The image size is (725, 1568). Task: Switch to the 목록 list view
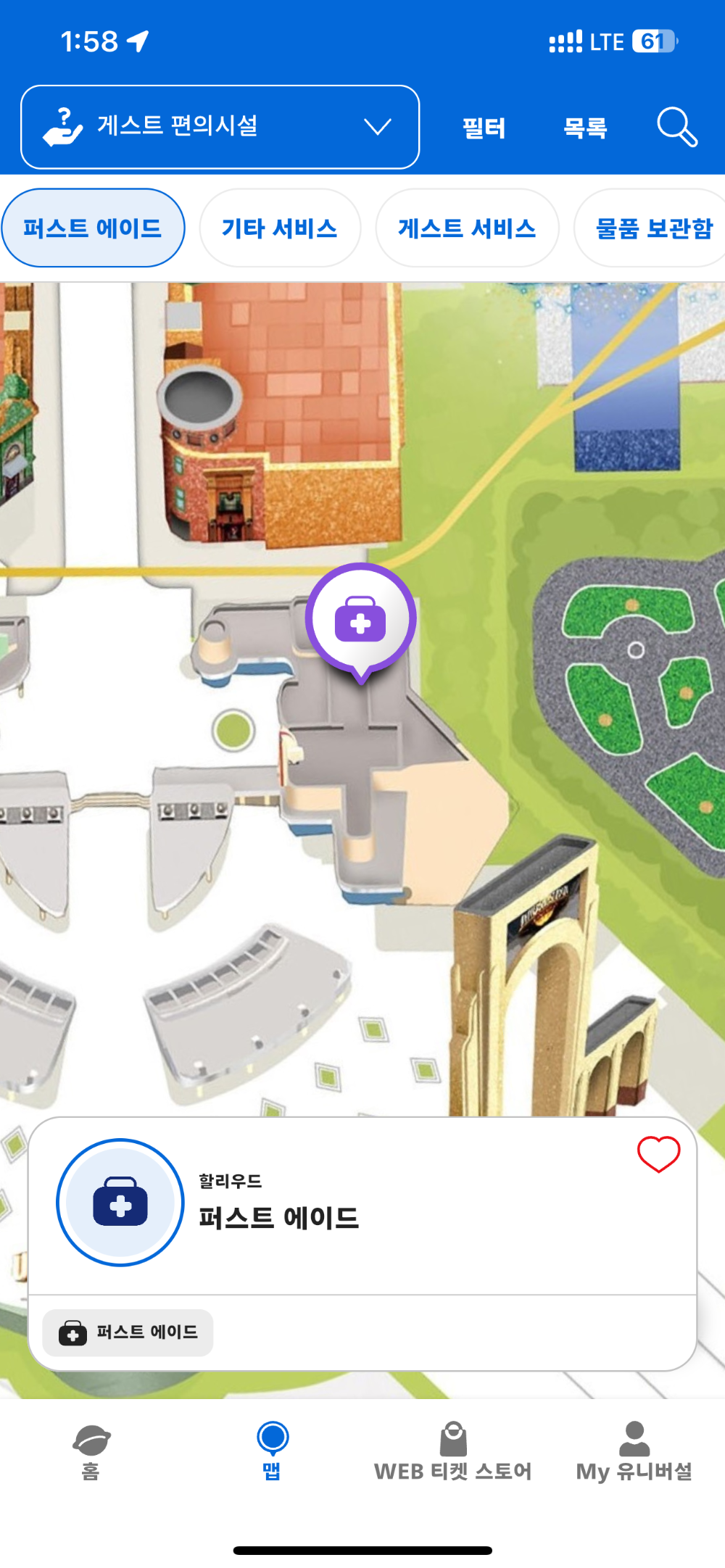586,126
